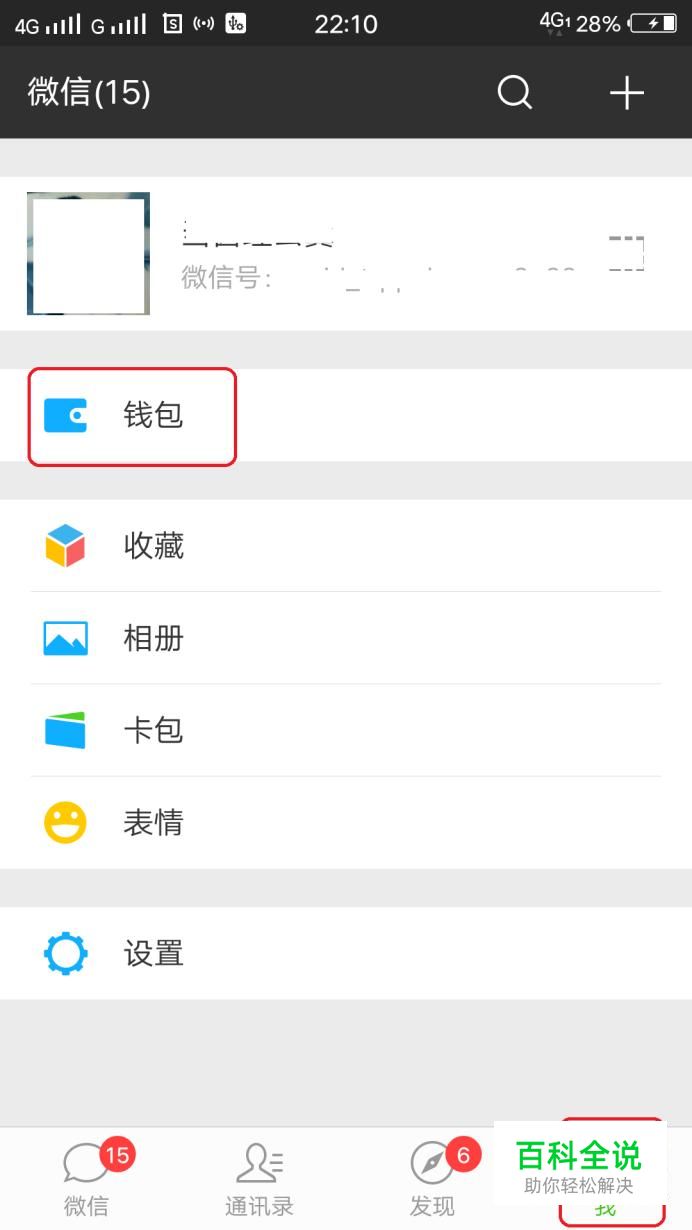Image resolution: width=692 pixels, height=1230 pixels.
Task: Switch to the 微信 chats tab
Action: click(87, 1178)
